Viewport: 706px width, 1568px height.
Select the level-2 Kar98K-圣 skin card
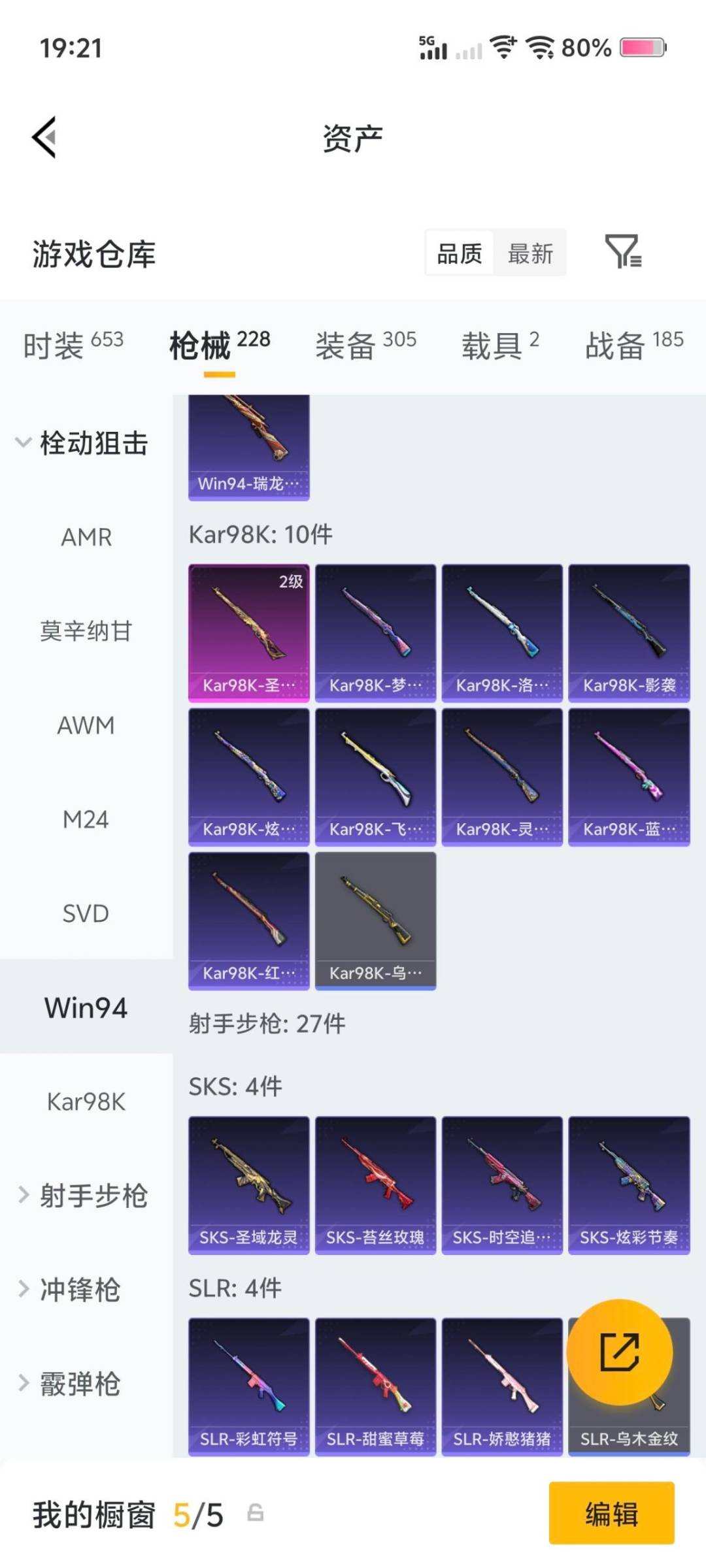pos(248,630)
